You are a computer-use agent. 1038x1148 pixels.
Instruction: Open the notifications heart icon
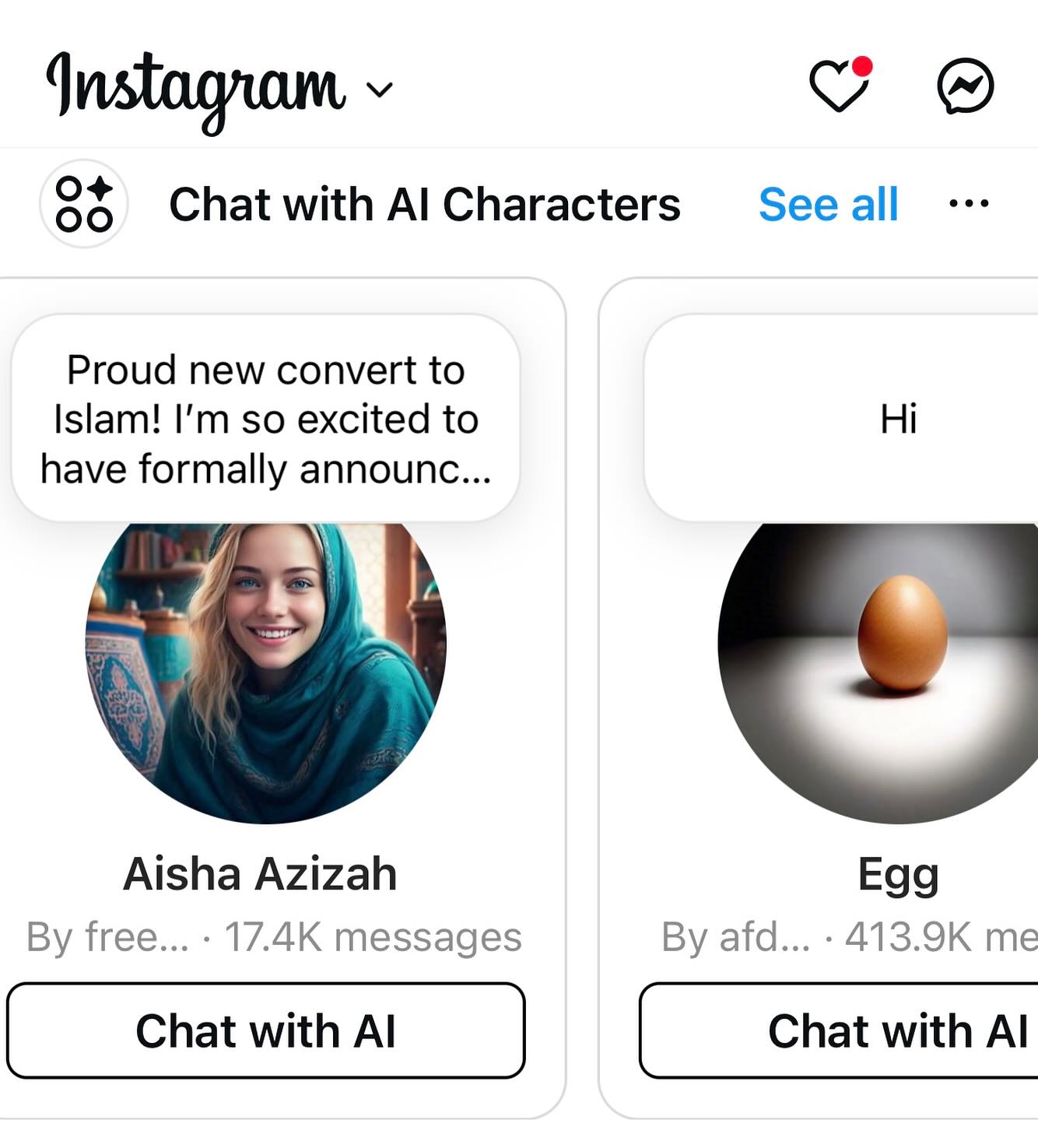click(x=838, y=86)
